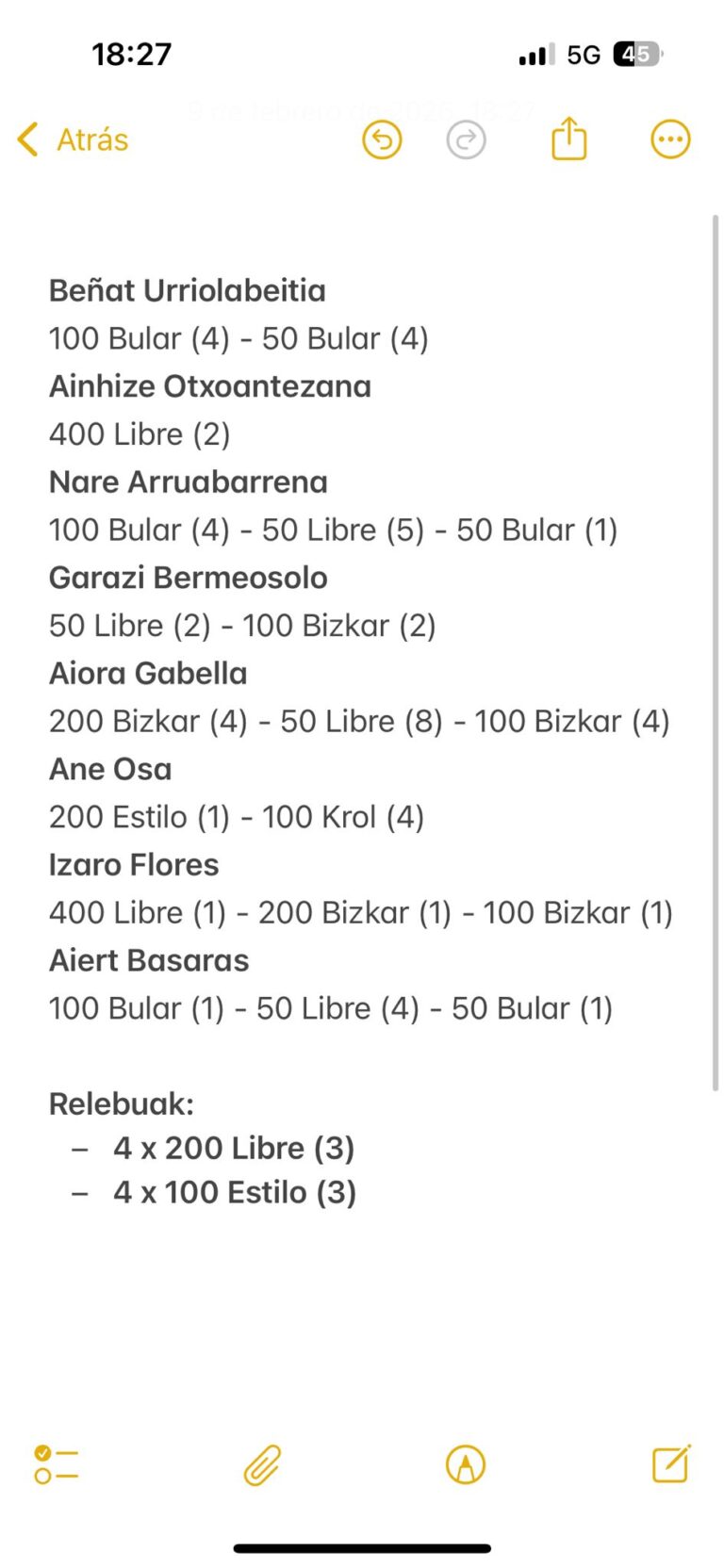Compose a new note
Viewport: 724px width, 1568px height.
[671, 1462]
